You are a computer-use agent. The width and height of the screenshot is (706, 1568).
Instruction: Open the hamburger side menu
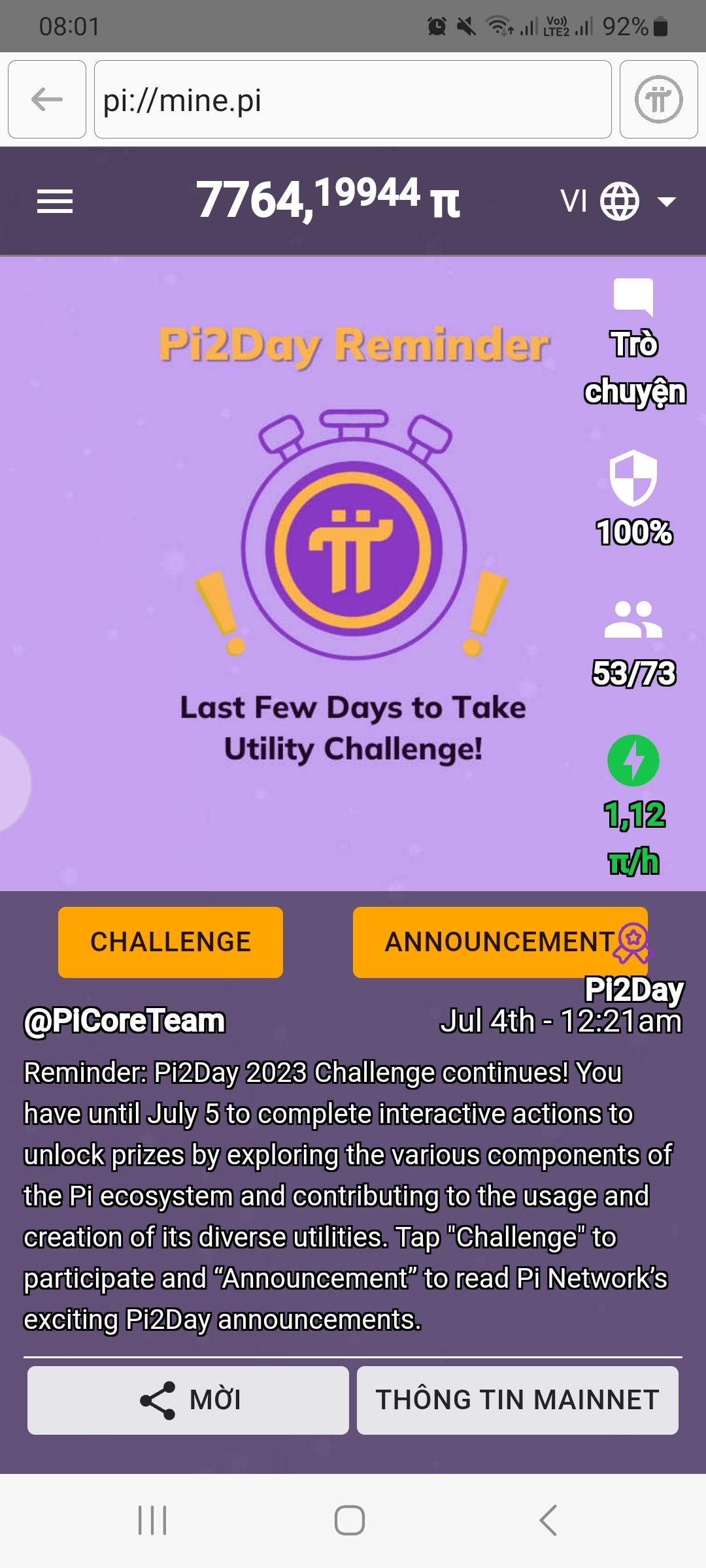click(x=55, y=201)
